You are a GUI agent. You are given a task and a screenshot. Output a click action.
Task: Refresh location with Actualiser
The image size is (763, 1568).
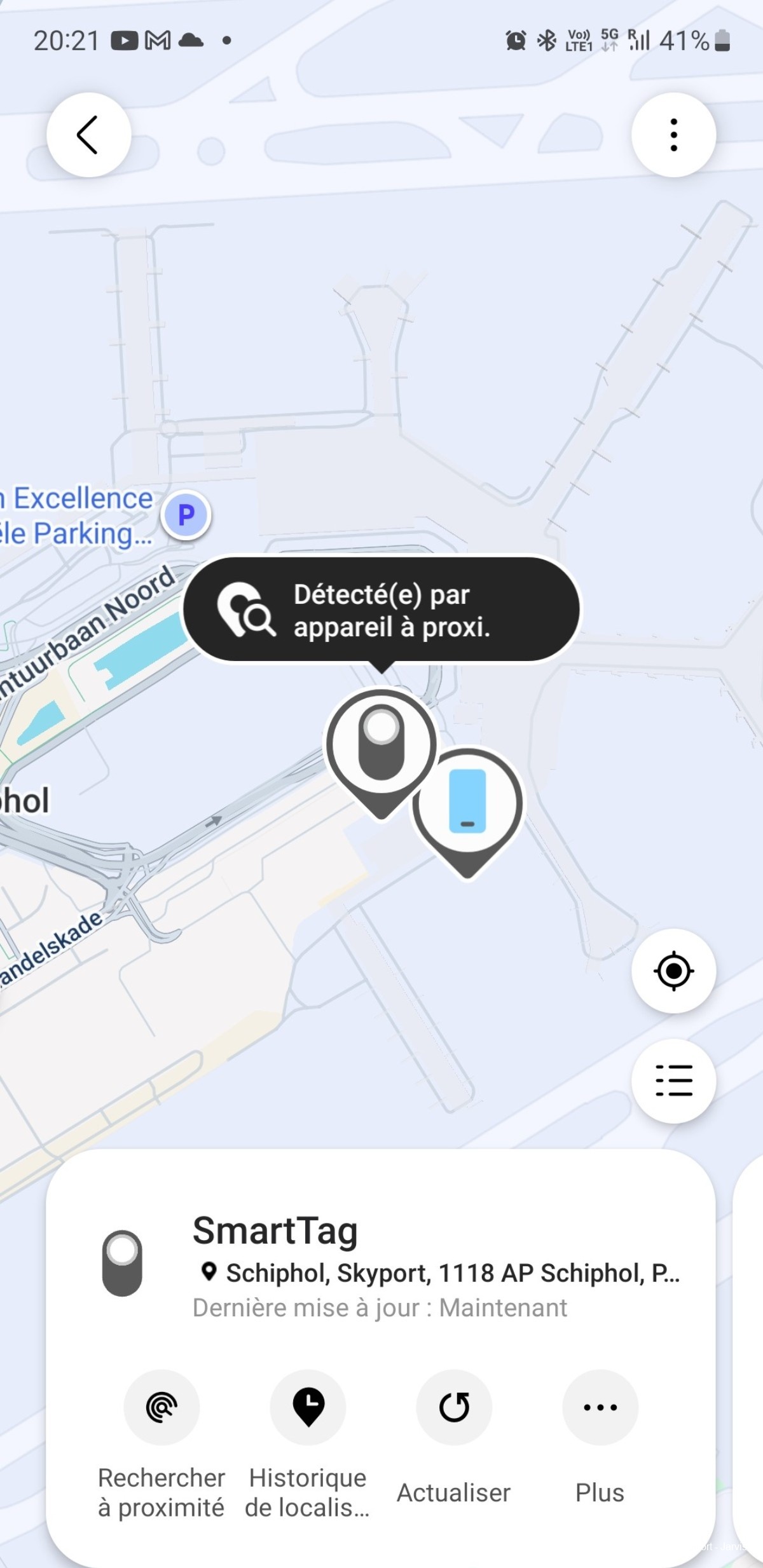(454, 1407)
